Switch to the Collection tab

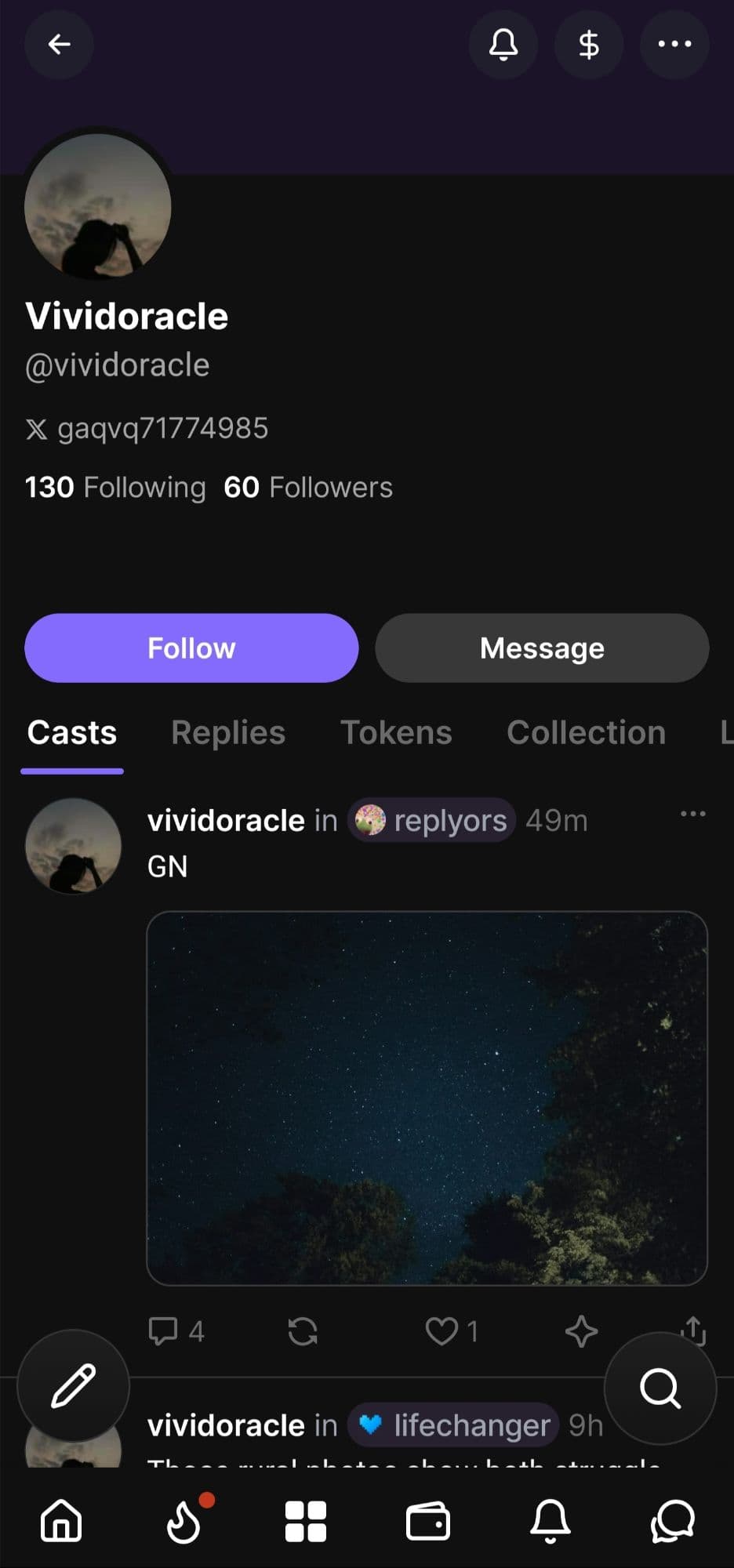pos(586,733)
